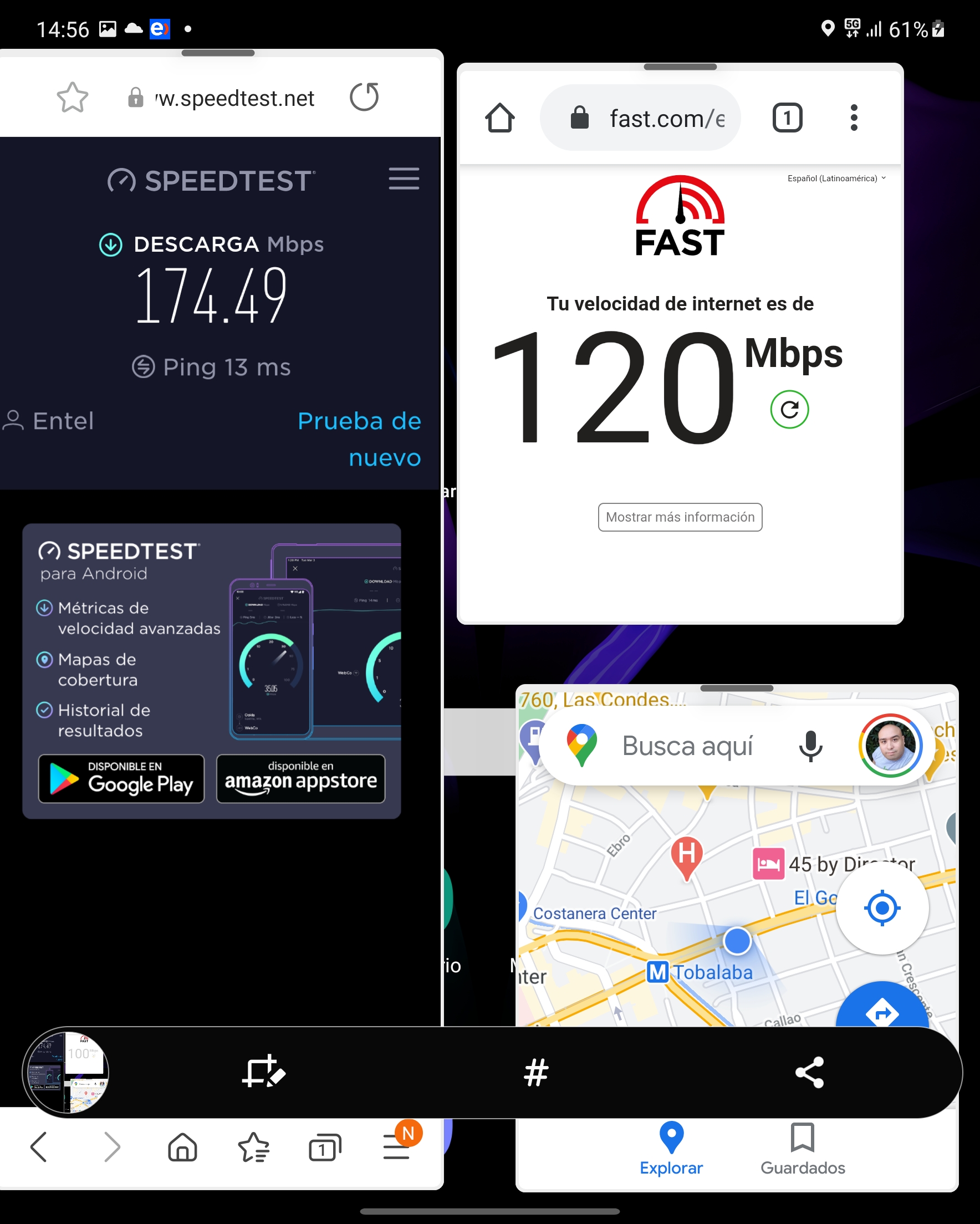This screenshot has width=980, height=1224.
Task: Tap 'Mostrar más información' button
Action: [x=680, y=517]
